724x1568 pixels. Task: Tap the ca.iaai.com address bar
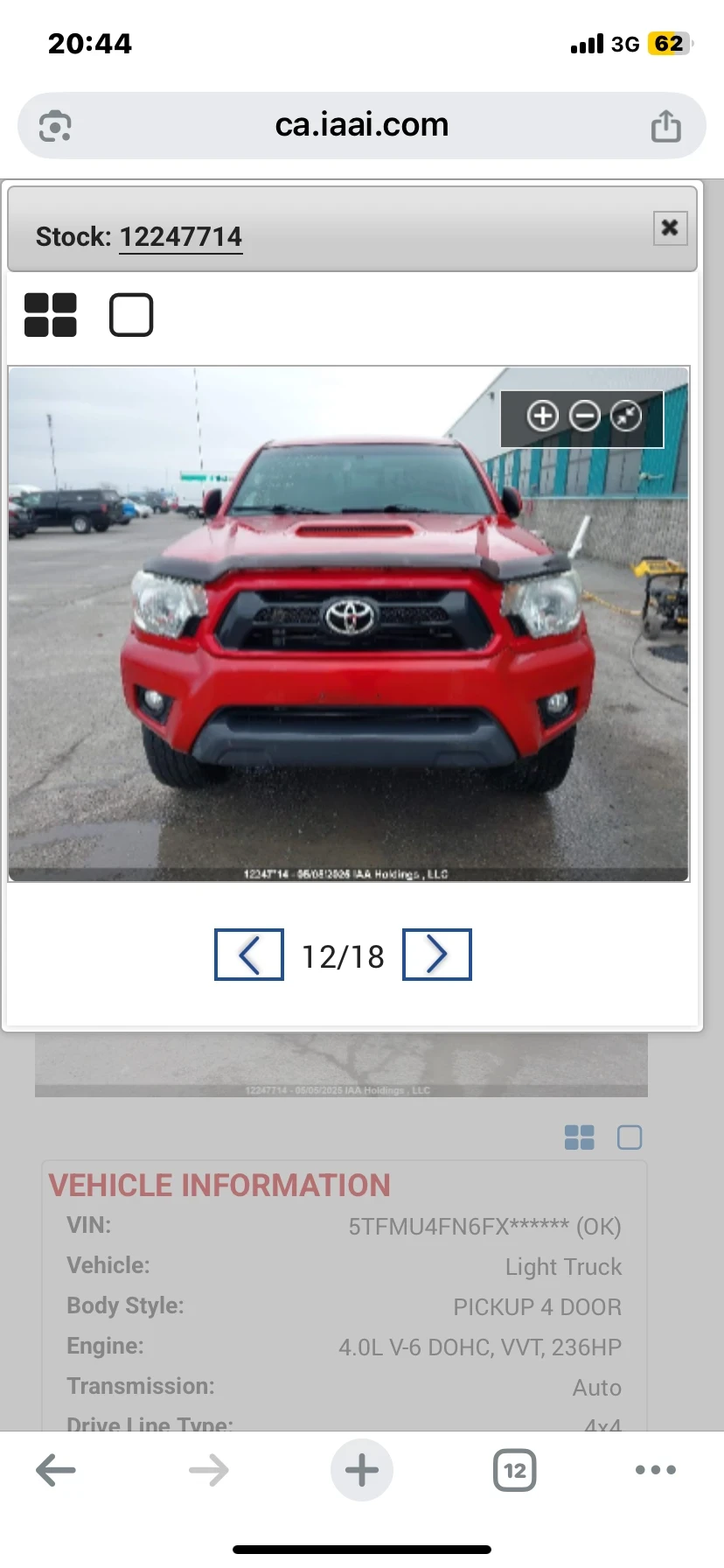click(x=361, y=125)
